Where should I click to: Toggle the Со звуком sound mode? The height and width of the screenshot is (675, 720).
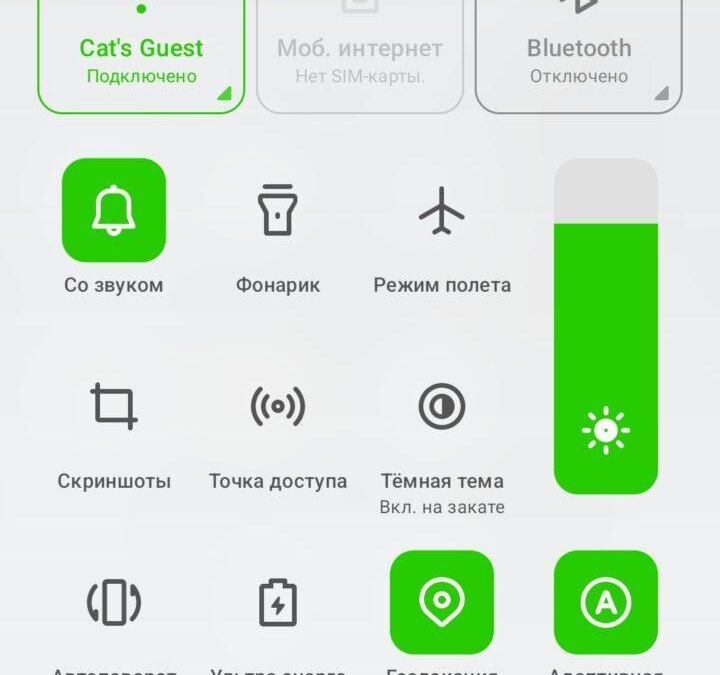114,210
